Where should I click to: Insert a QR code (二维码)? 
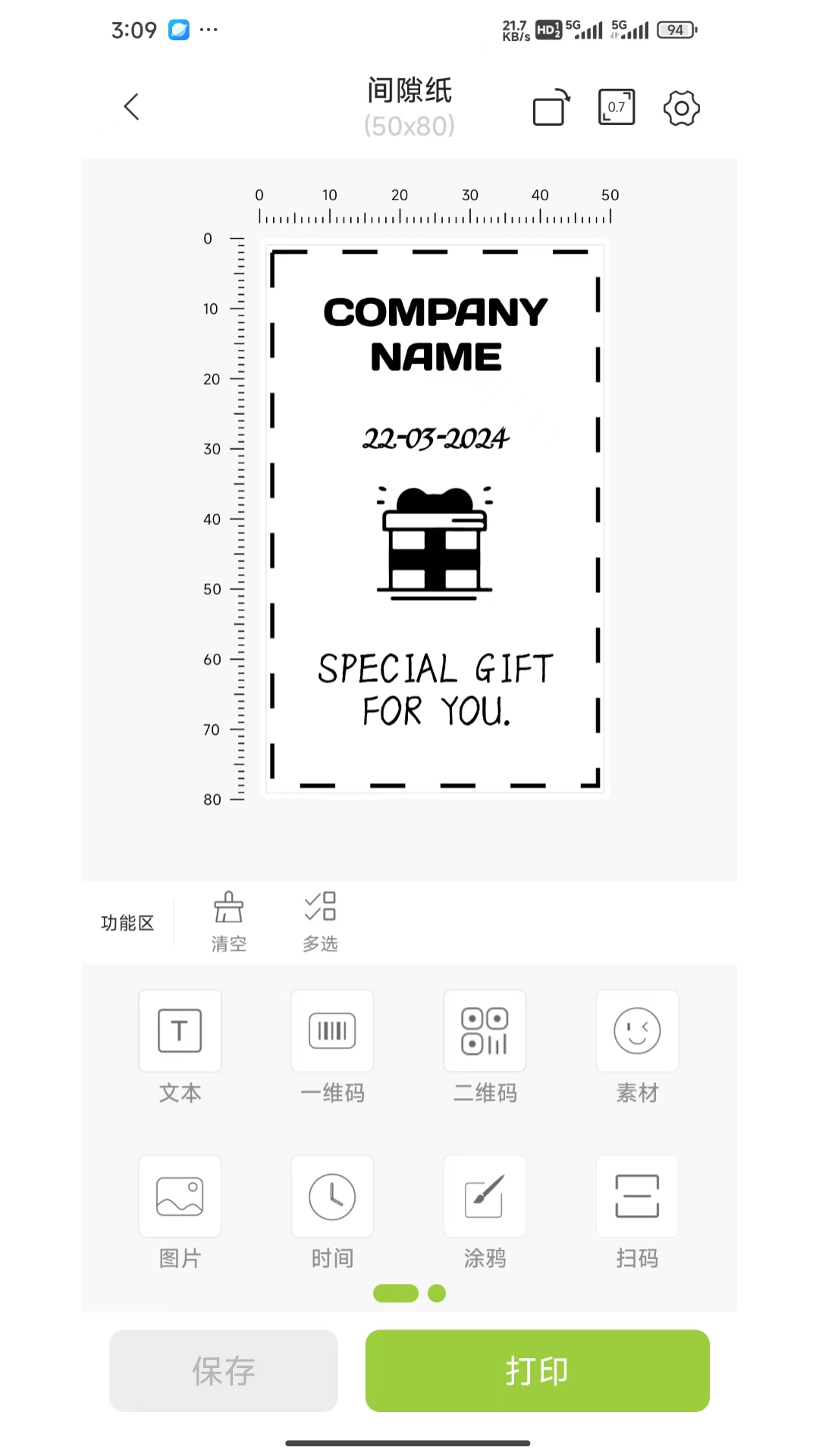485,1031
